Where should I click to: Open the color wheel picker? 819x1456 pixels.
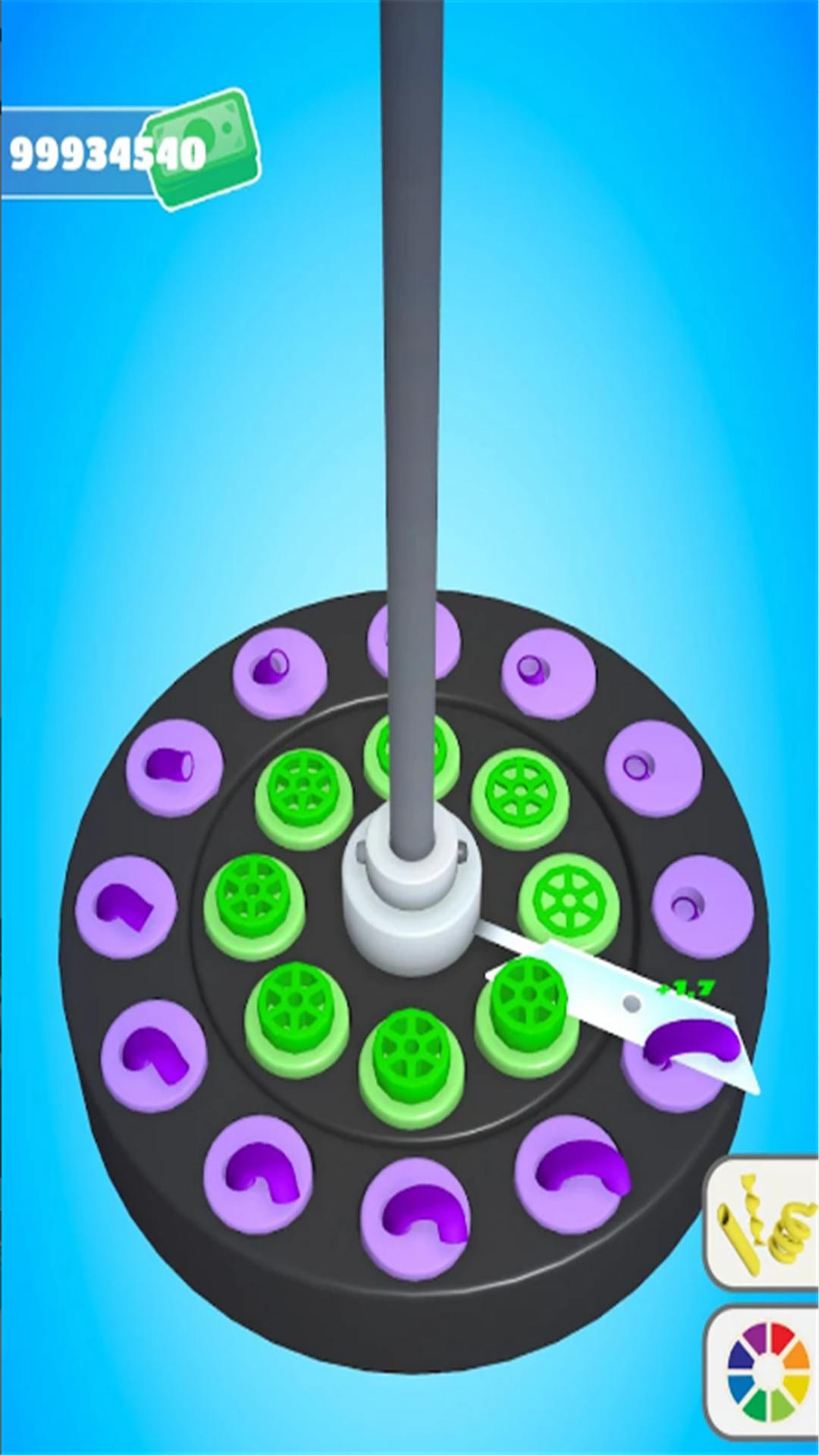pyautogui.click(x=764, y=1373)
